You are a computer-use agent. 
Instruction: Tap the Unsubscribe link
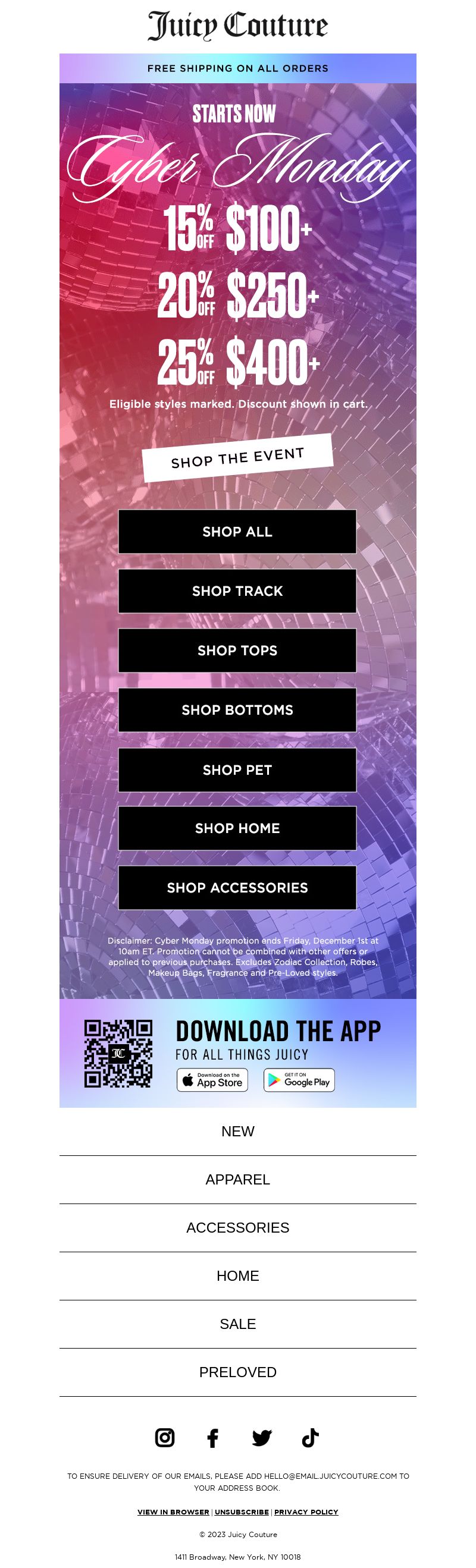pos(242,1512)
